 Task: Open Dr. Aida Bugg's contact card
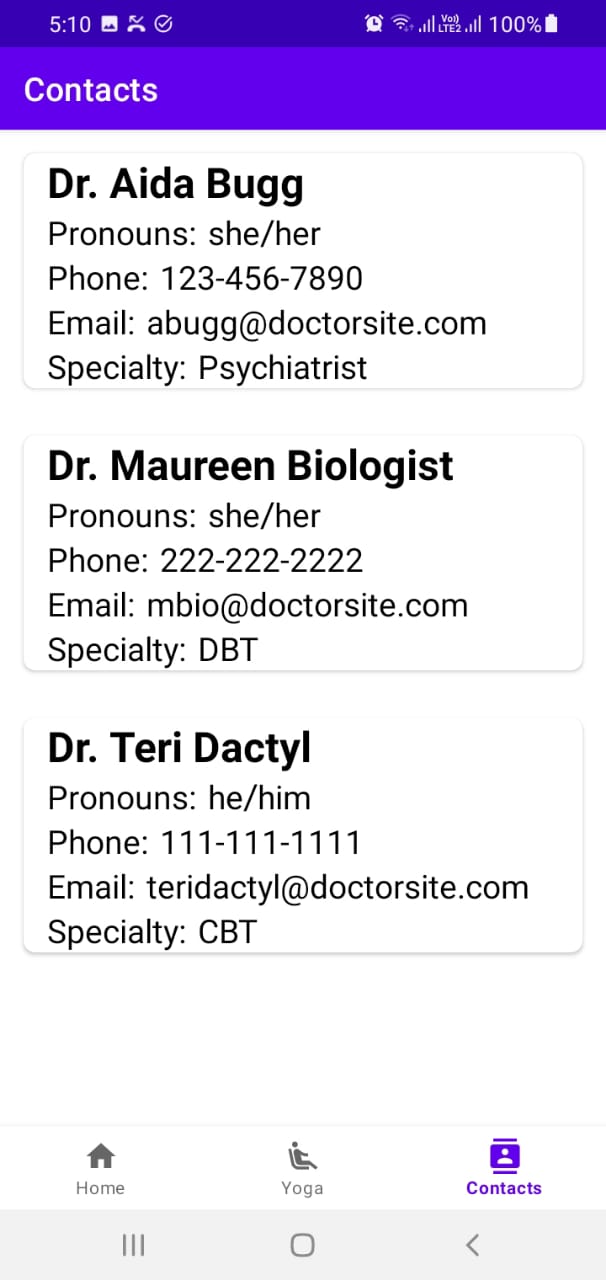[x=302, y=271]
